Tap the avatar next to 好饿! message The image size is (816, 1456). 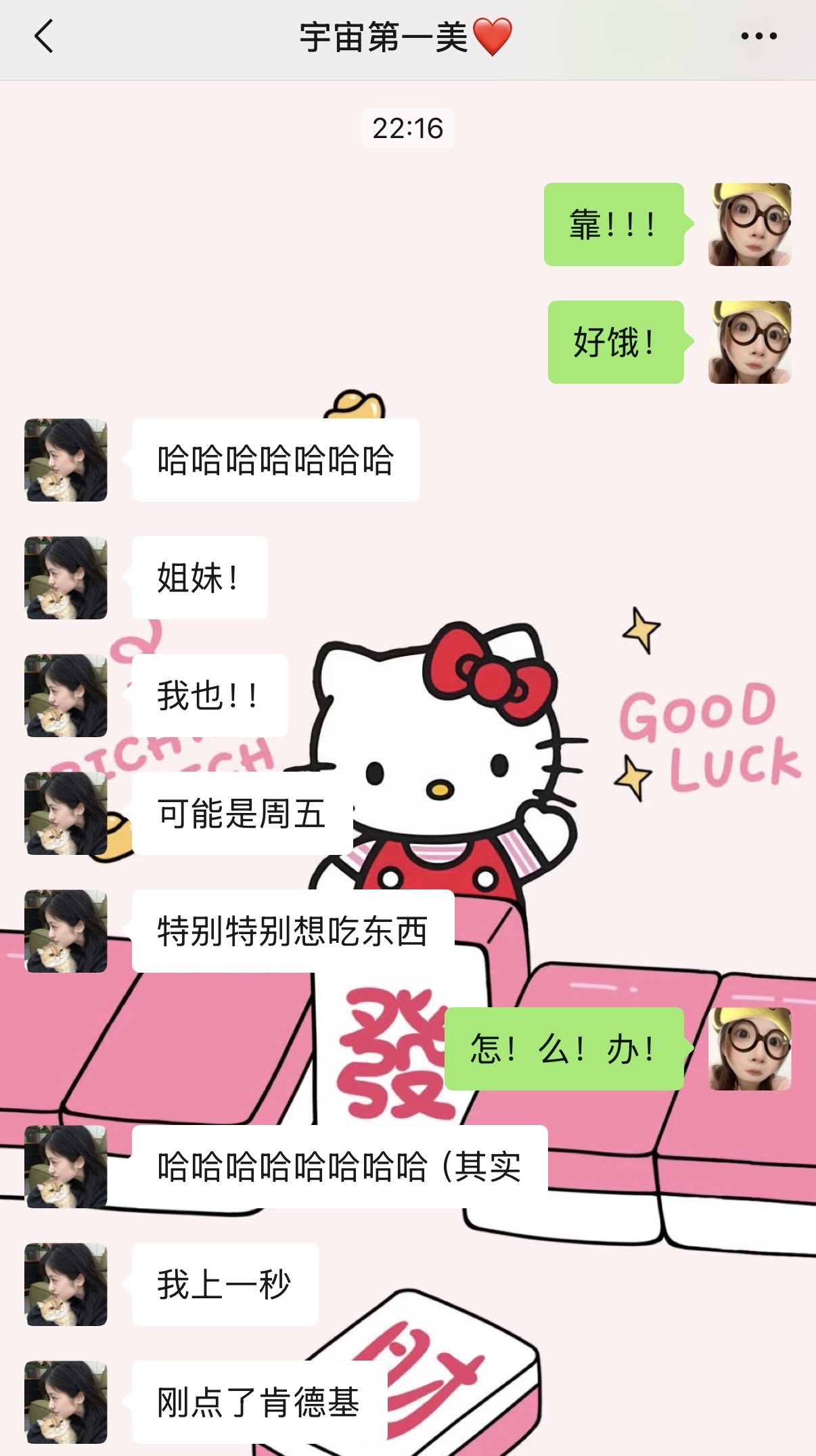750,342
